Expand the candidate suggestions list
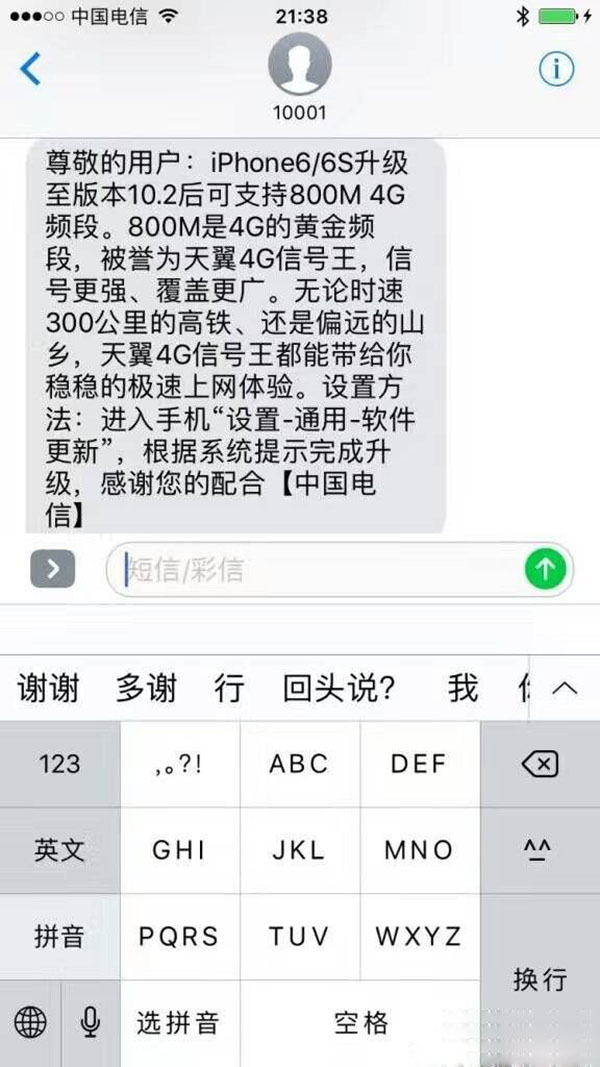 click(564, 688)
